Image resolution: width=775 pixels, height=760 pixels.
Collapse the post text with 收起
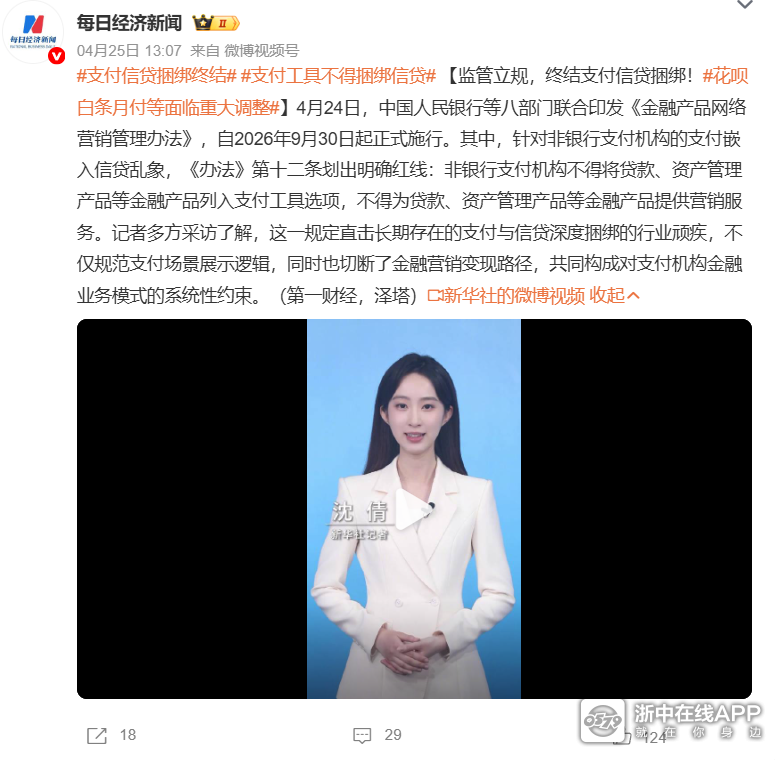pos(613,295)
